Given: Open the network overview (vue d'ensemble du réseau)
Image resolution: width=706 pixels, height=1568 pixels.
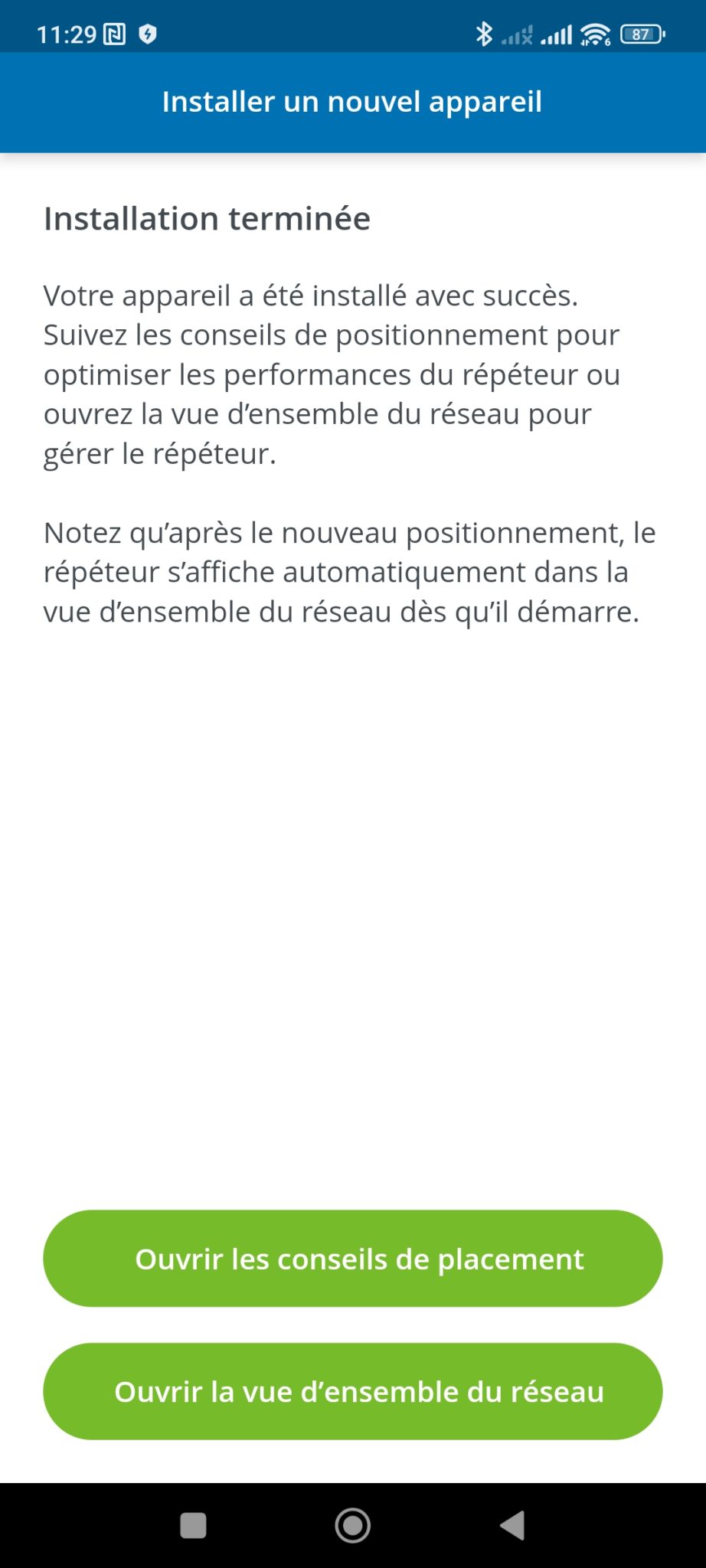Looking at the screenshot, I should coord(353,1391).
